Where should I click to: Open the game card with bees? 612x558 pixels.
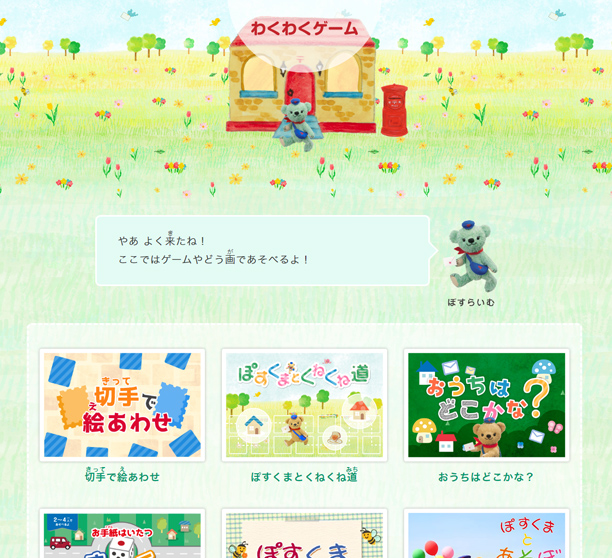304,535
